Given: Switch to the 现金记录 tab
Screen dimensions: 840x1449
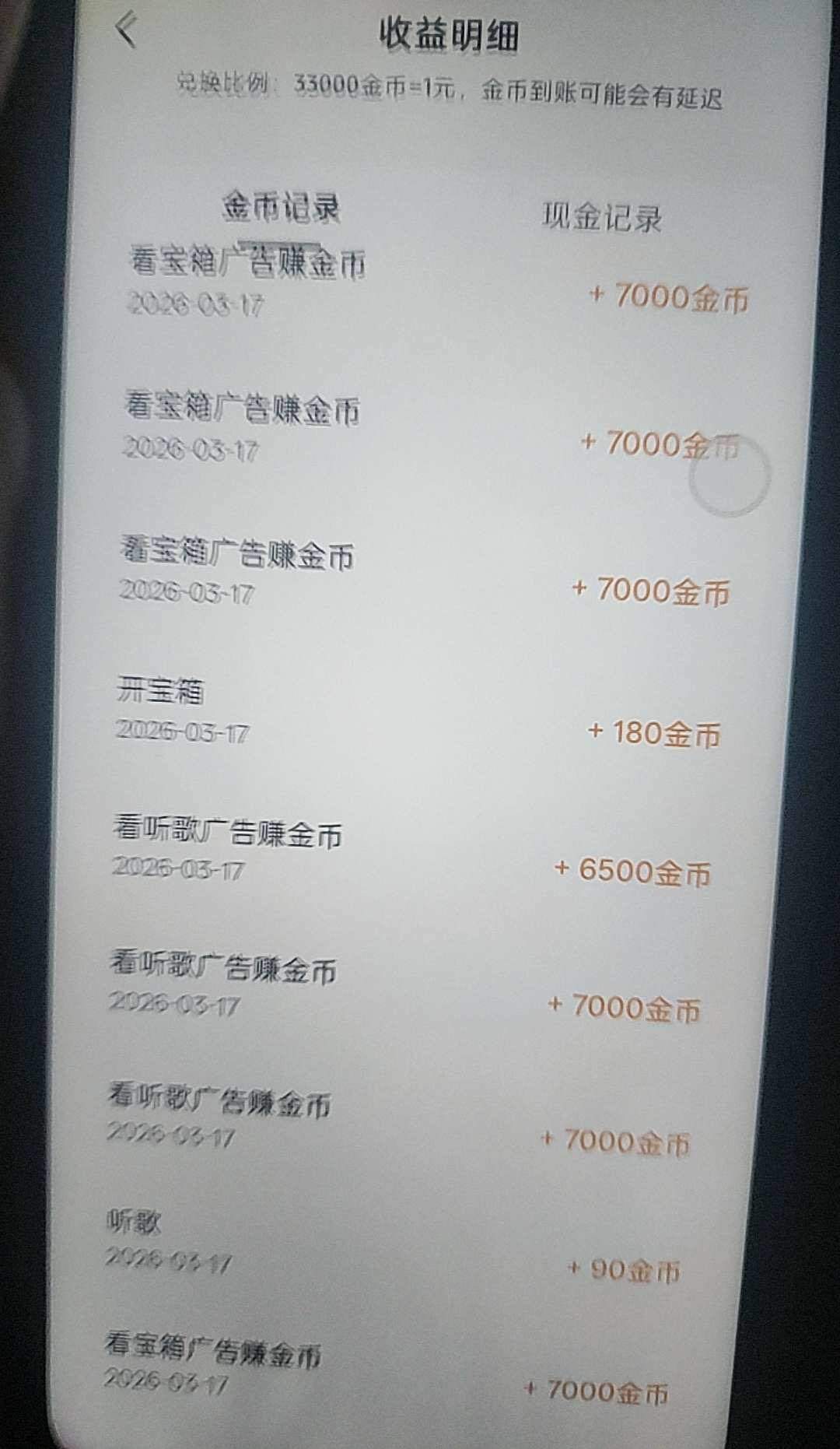Looking at the screenshot, I should coord(602,217).
